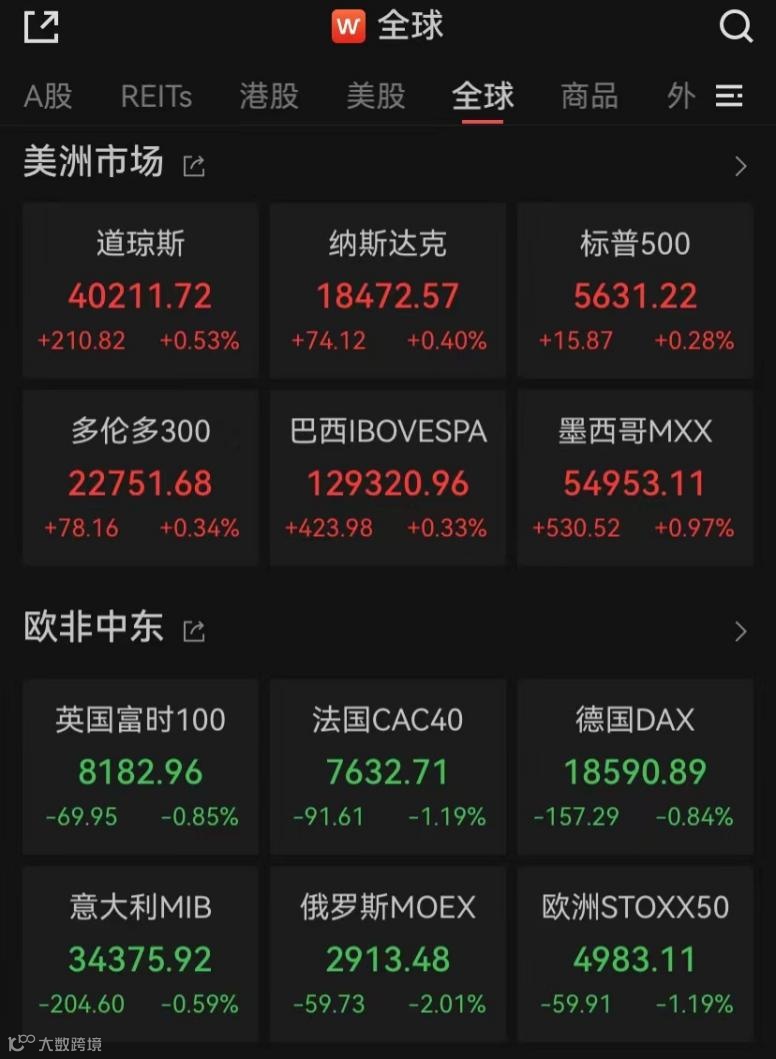Expand the 欧非中东 section arrow

[740, 631]
